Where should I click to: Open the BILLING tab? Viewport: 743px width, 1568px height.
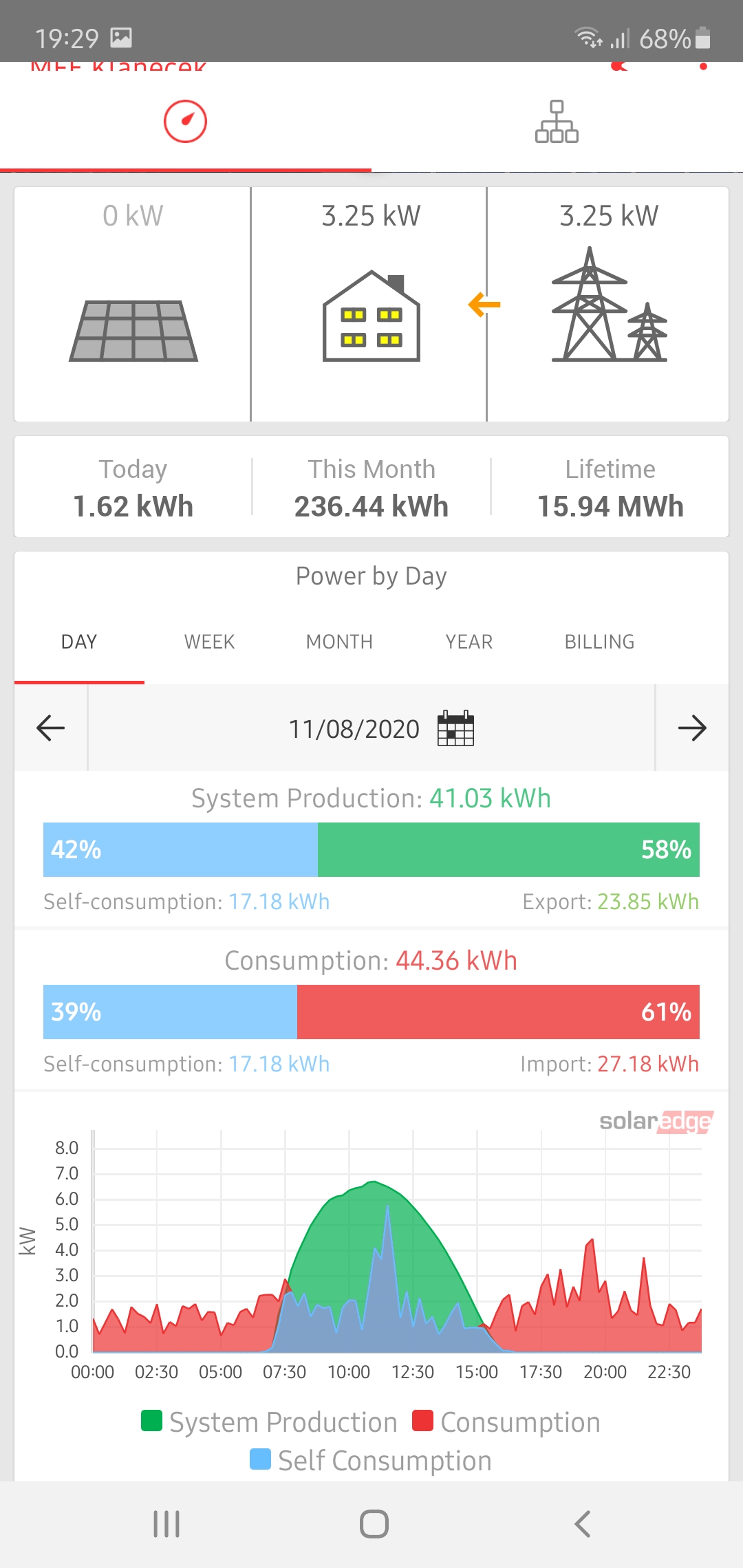[599, 642]
